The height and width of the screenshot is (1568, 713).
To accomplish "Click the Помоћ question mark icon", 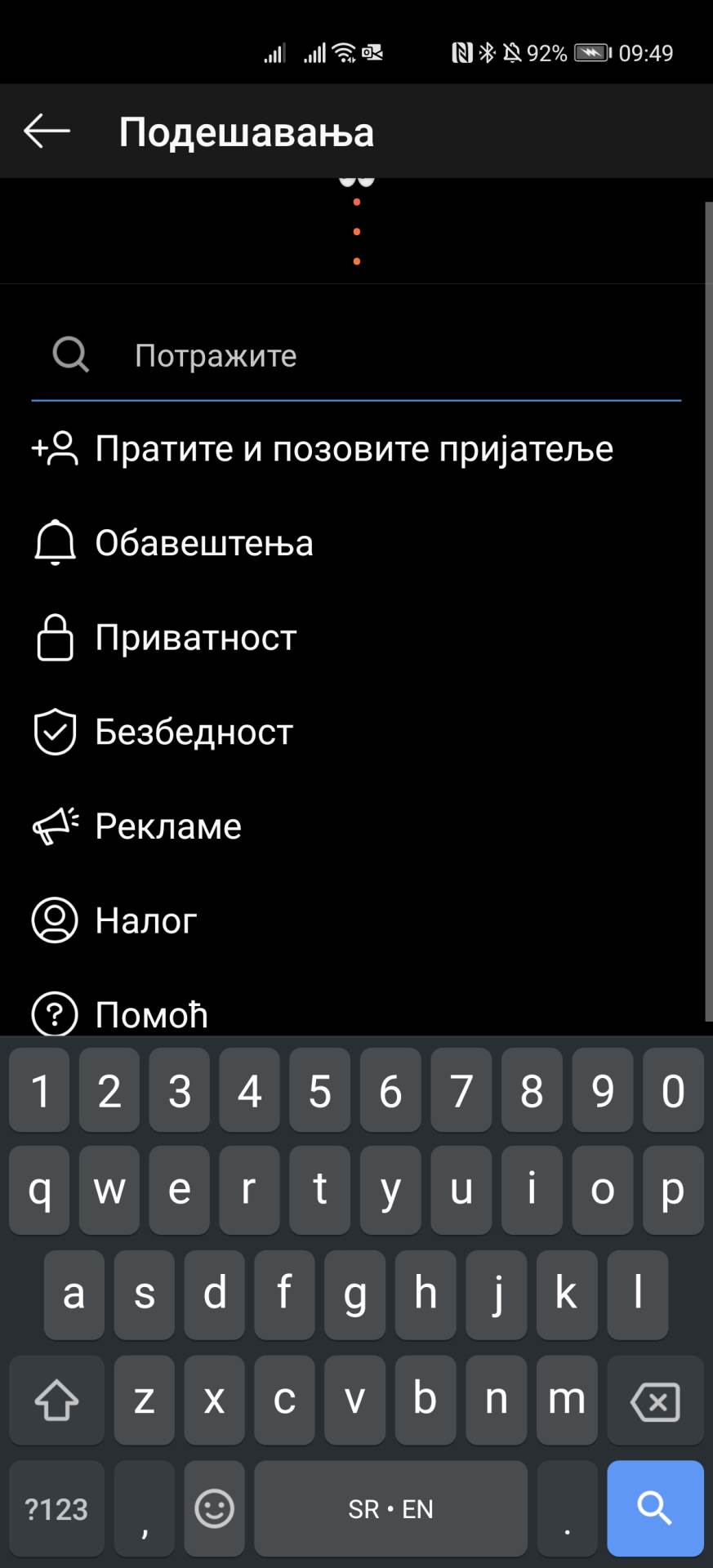I will click(54, 1014).
